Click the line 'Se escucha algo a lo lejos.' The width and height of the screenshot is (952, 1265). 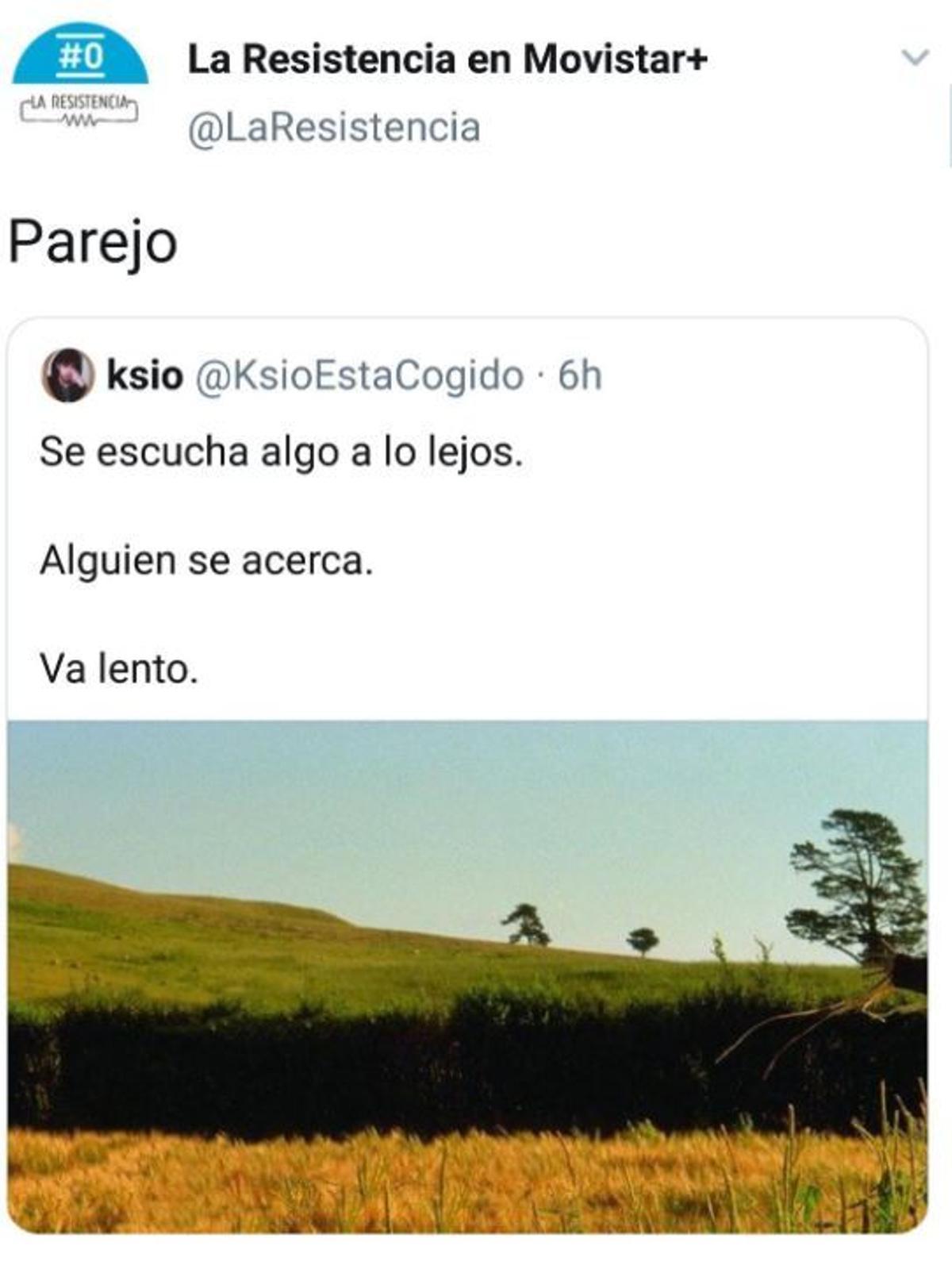[282, 451]
